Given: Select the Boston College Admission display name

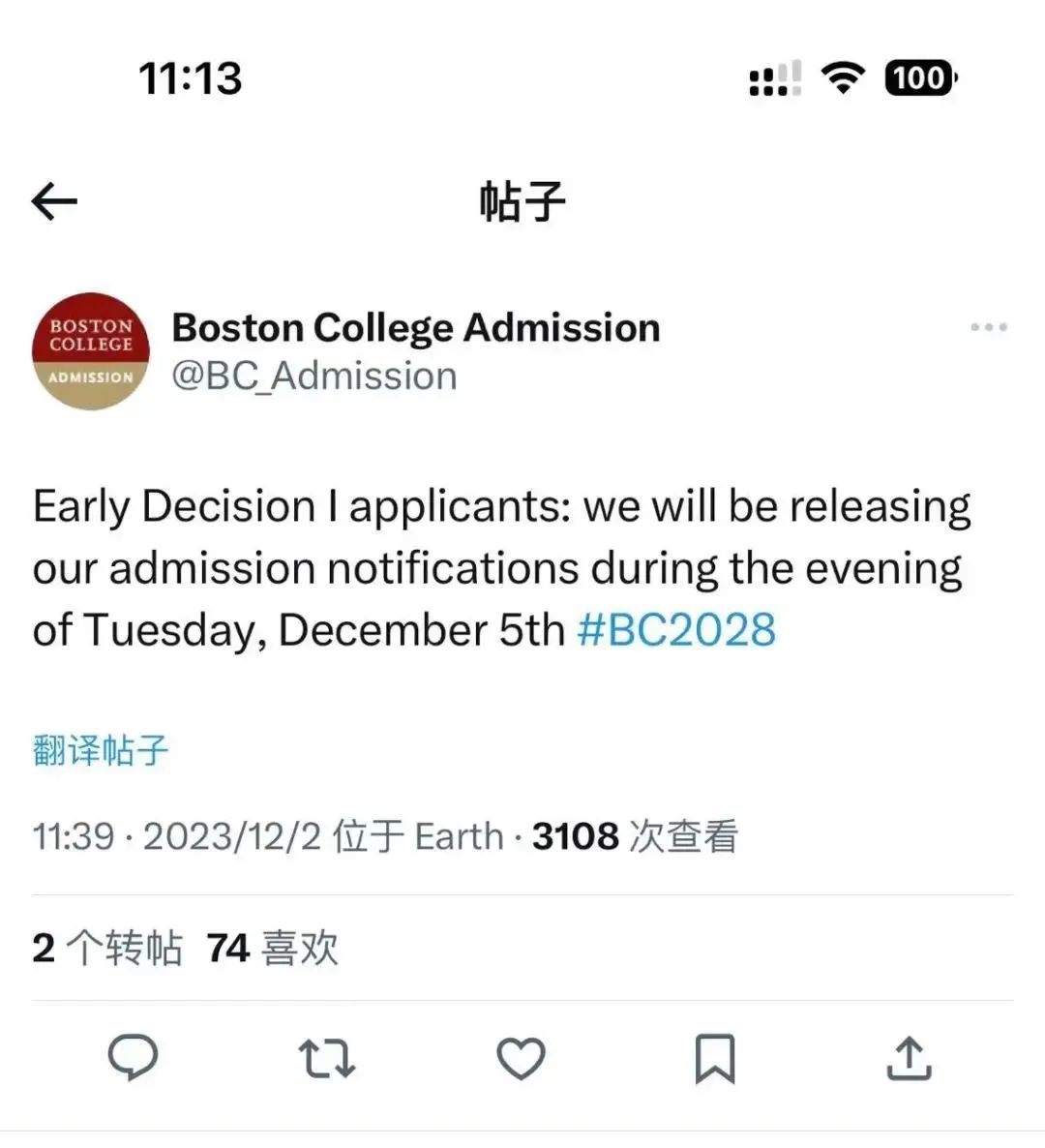Looking at the screenshot, I should tap(416, 327).
